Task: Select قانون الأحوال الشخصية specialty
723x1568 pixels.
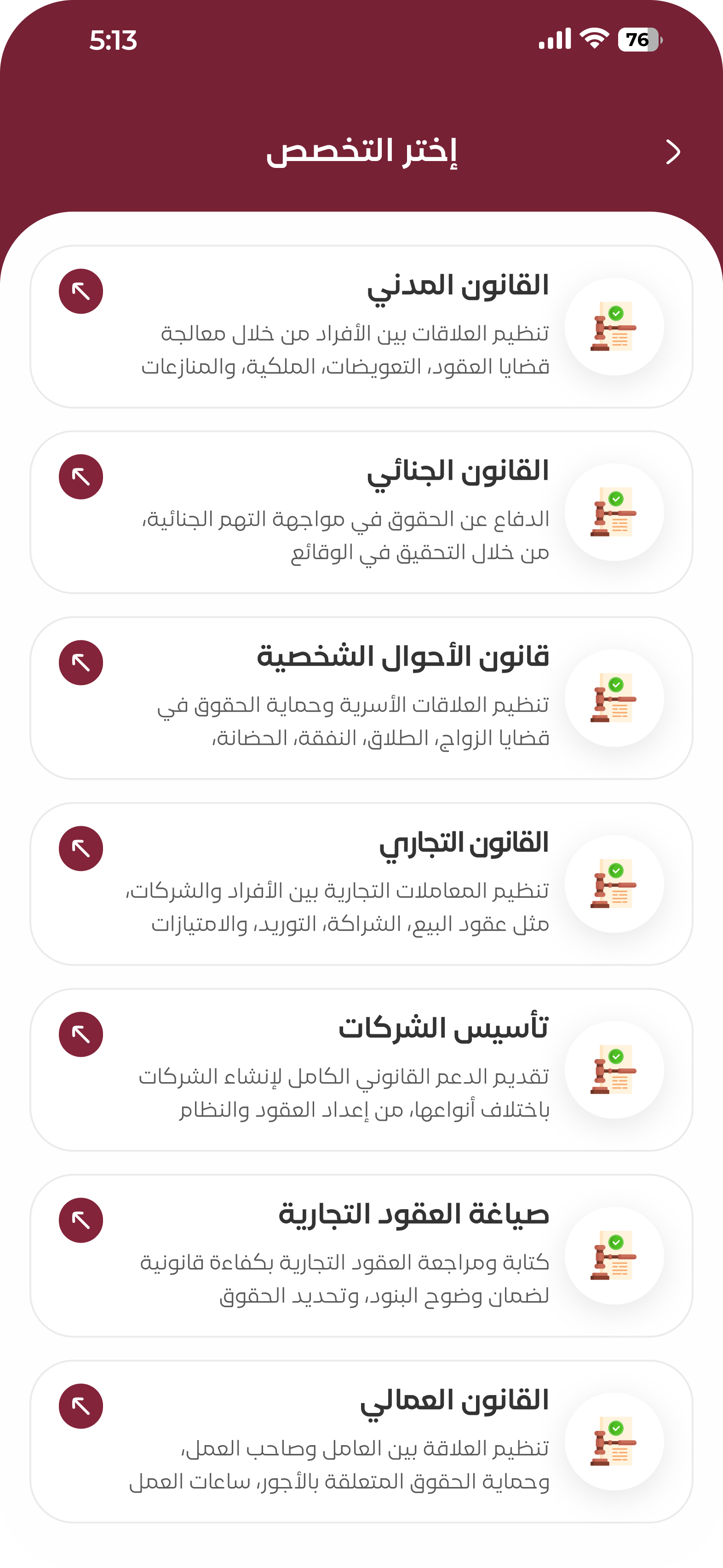Action: point(361,698)
